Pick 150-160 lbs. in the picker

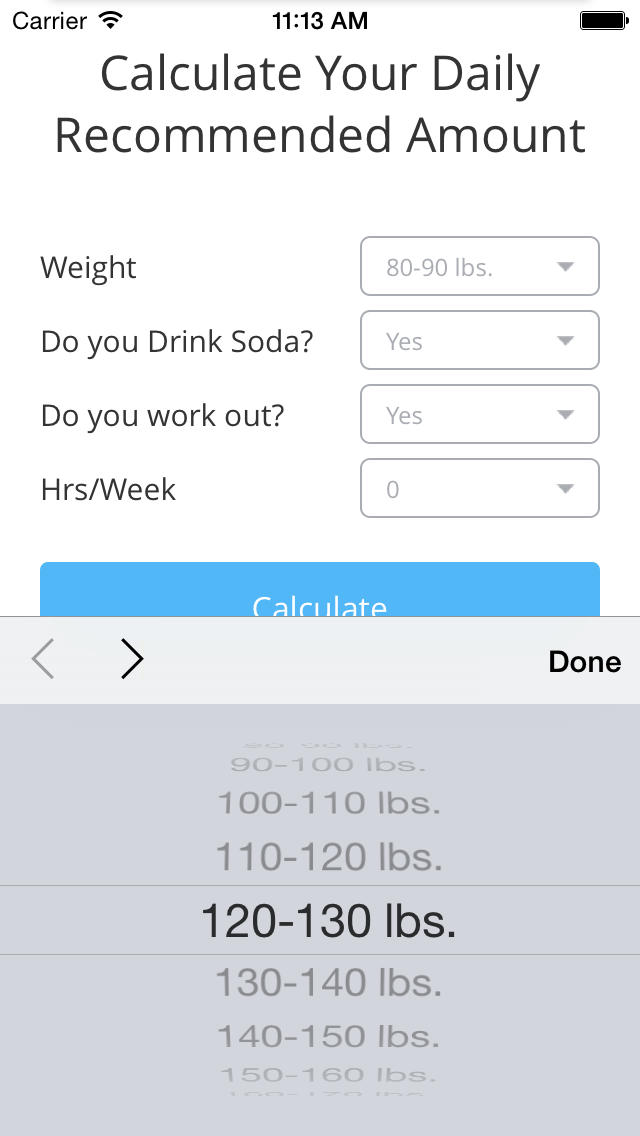pos(328,1074)
